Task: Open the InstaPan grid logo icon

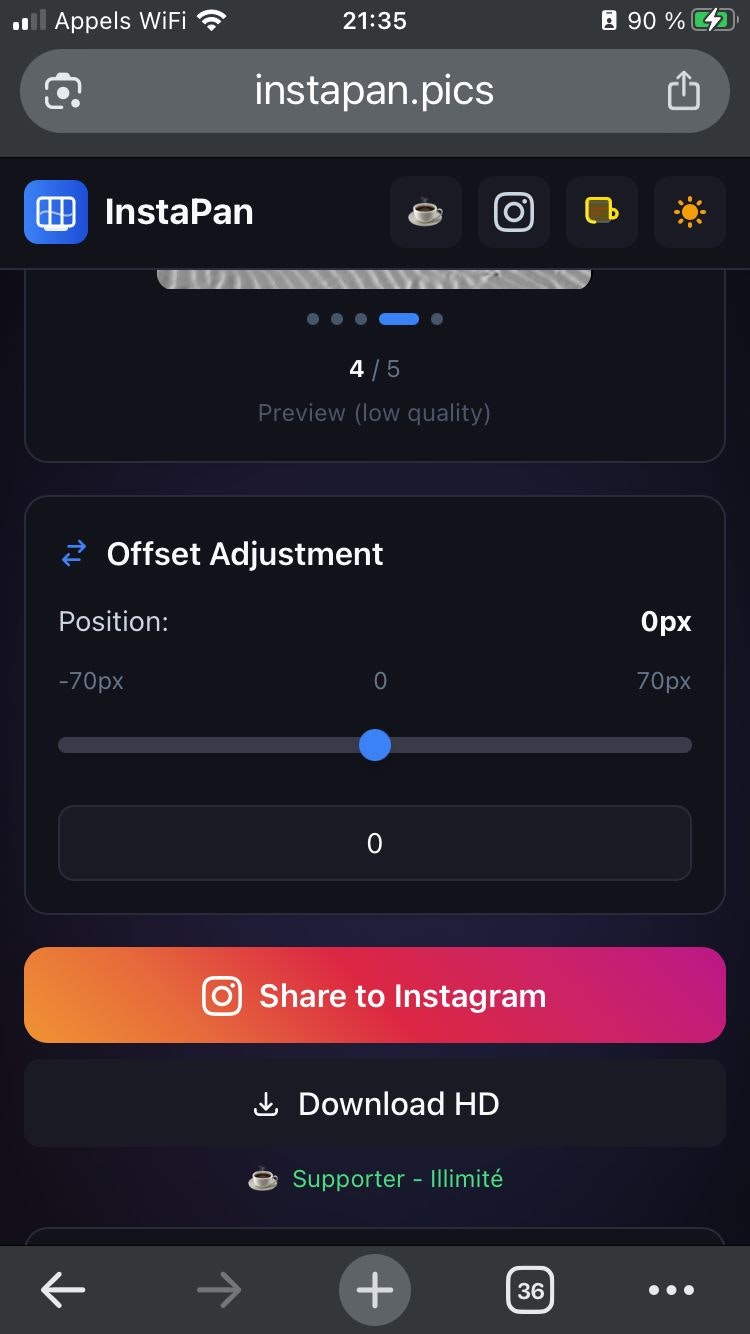Action: pyautogui.click(x=55, y=212)
